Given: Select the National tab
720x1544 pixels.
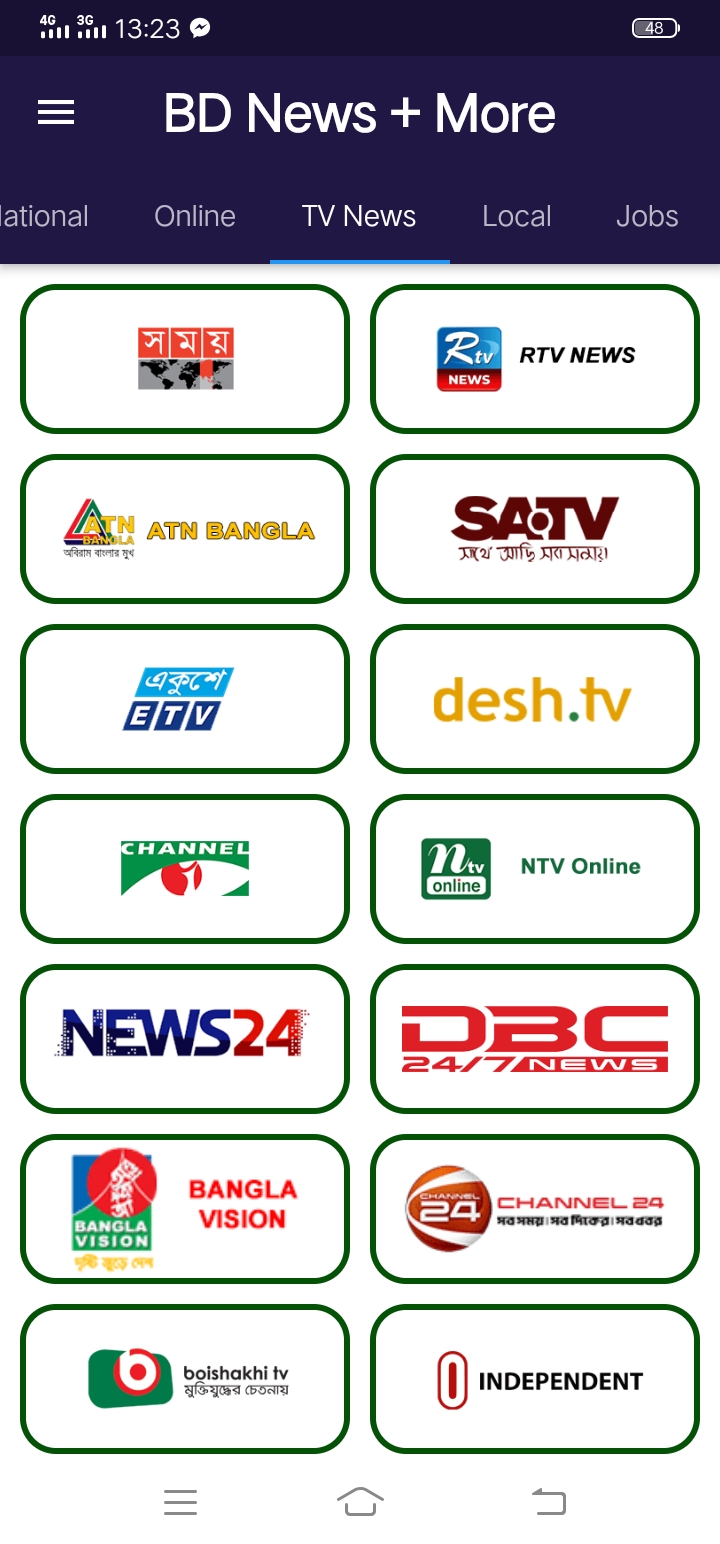Looking at the screenshot, I should [x=44, y=216].
